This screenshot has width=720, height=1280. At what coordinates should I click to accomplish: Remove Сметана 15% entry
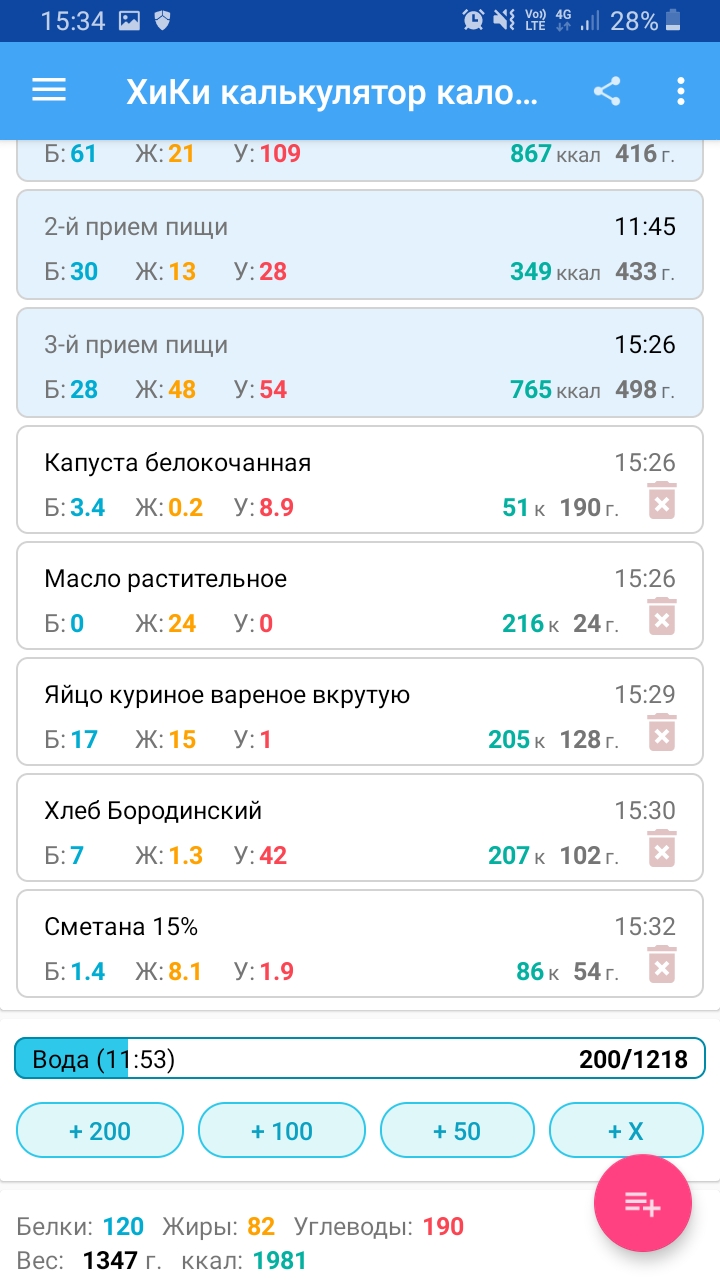(662, 964)
